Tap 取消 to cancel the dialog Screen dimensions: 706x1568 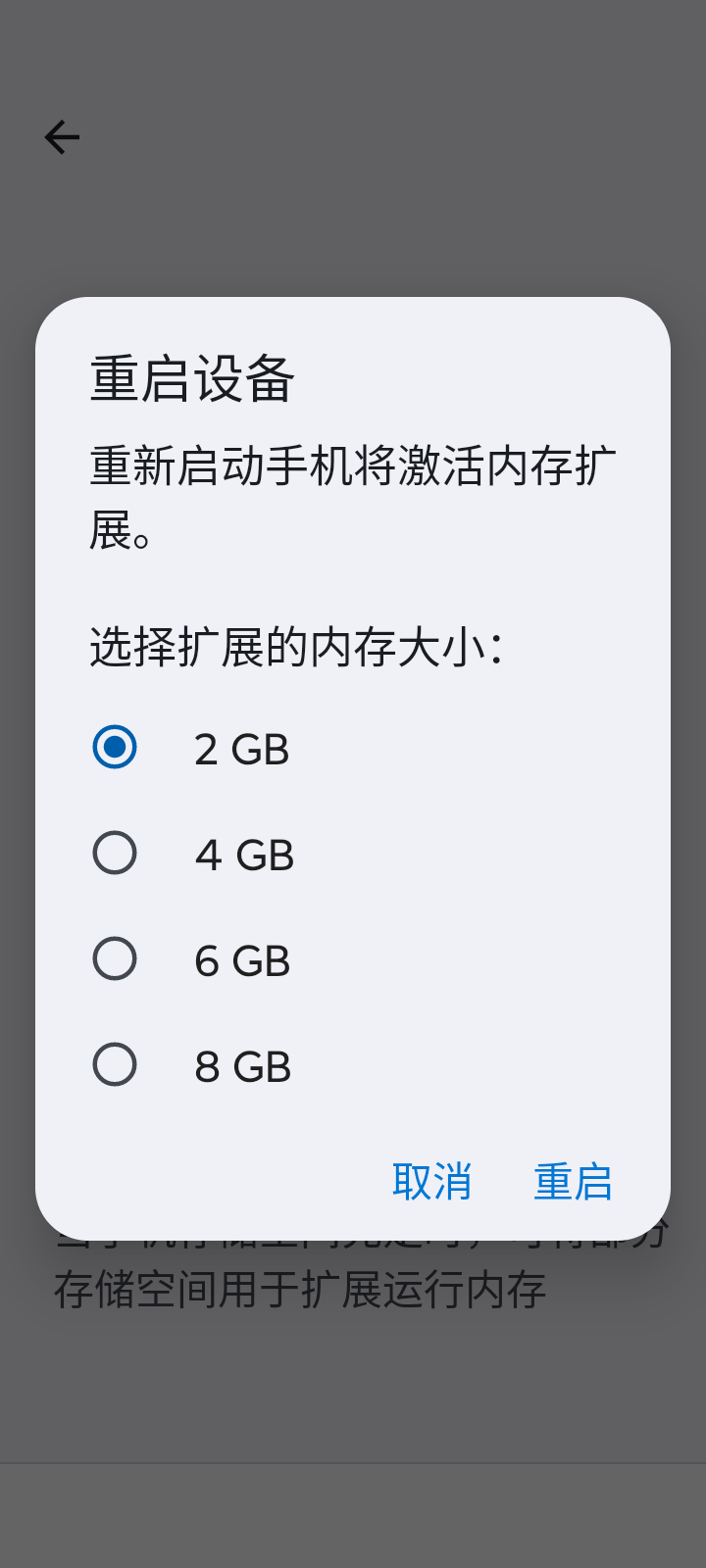[x=431, y=1182]
